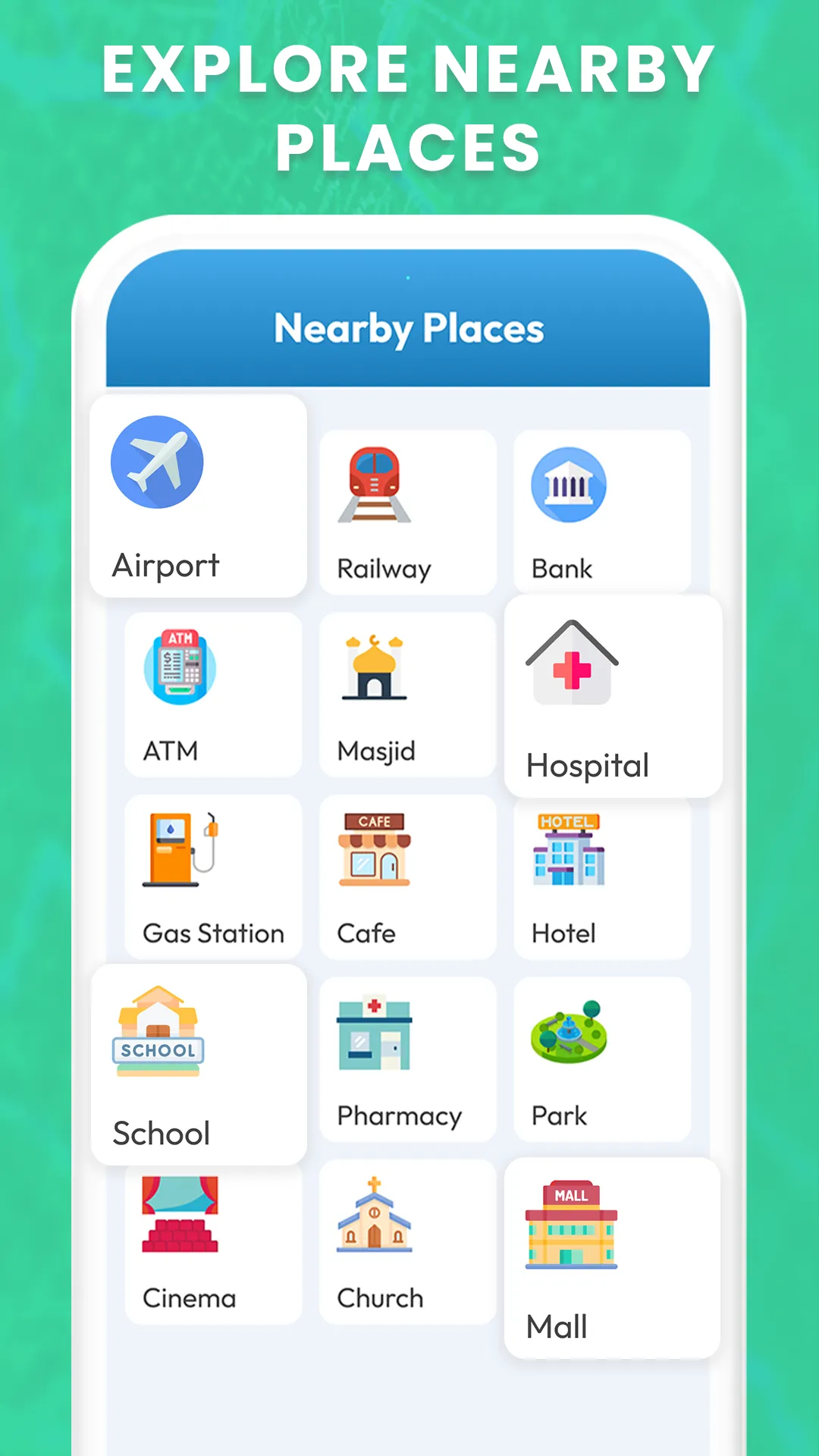Open the Bank category icon
The width and height of the screenshot is (819, 1456).
point(570,485)
